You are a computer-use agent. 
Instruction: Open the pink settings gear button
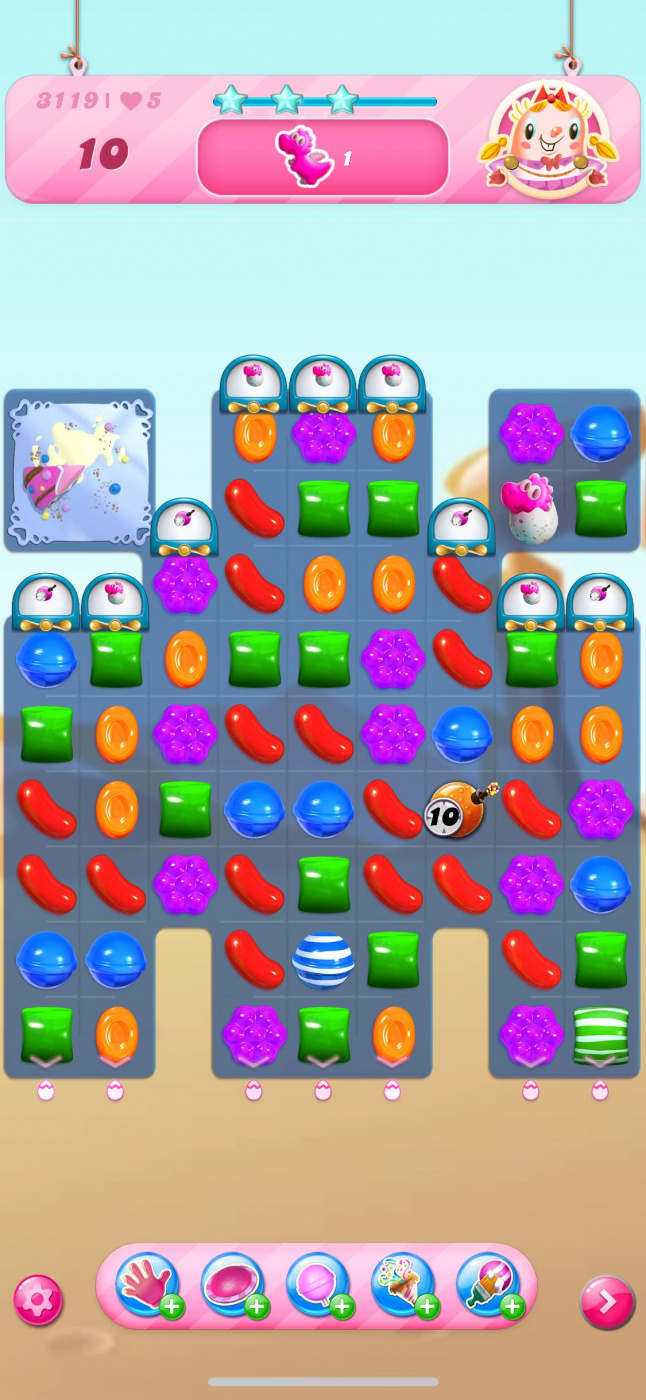[38, 1300]
